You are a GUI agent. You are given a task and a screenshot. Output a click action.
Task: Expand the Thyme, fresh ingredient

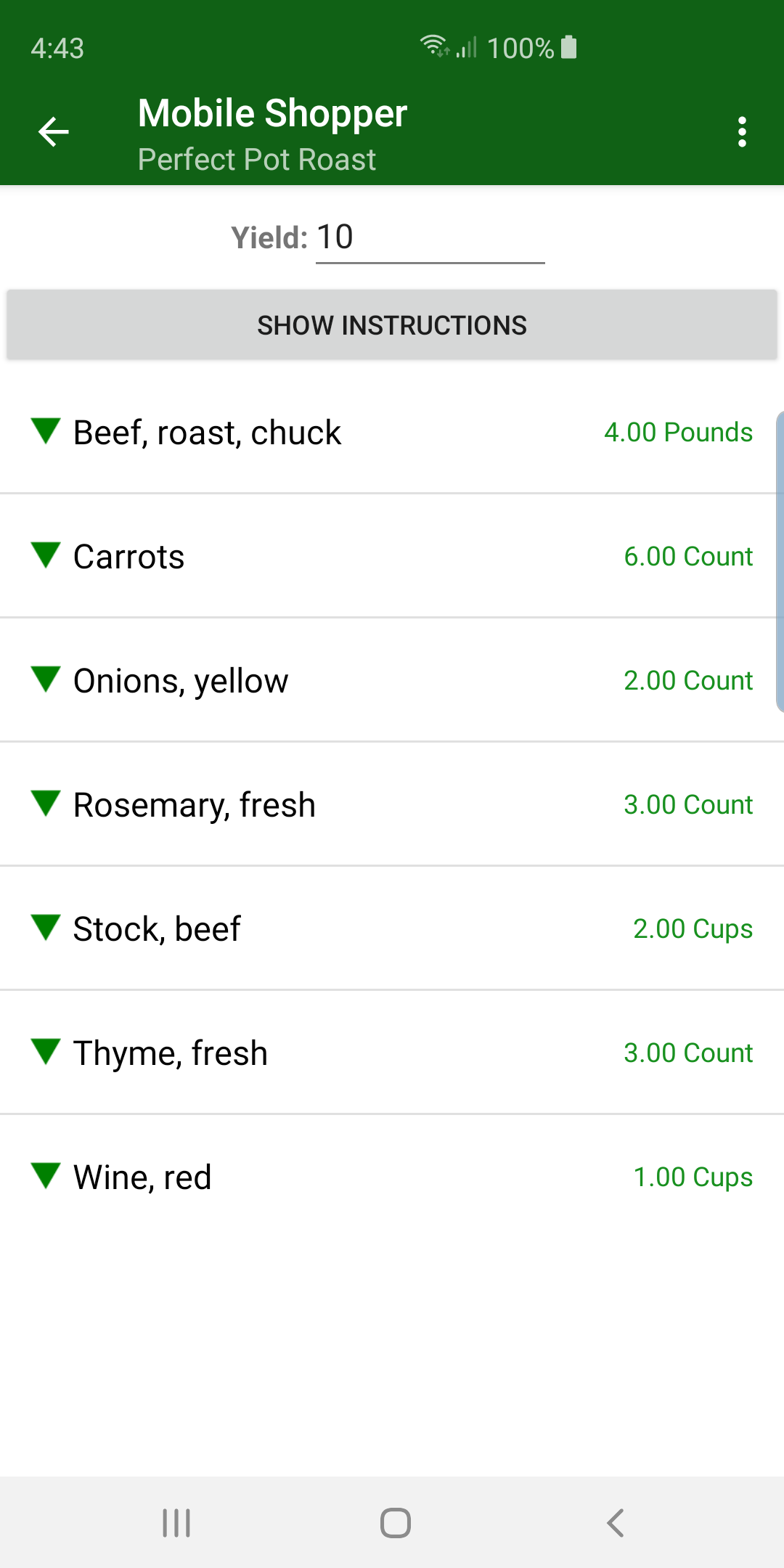(x=46, y=1052)
